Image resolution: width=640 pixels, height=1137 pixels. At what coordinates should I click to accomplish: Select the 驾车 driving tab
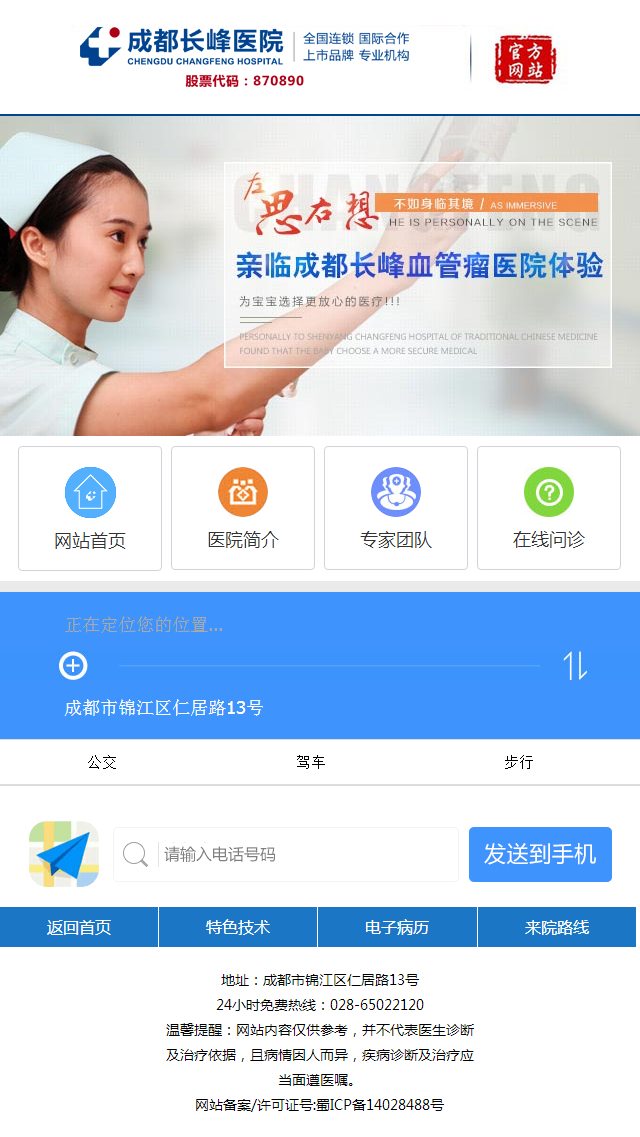tap(311, 762)
